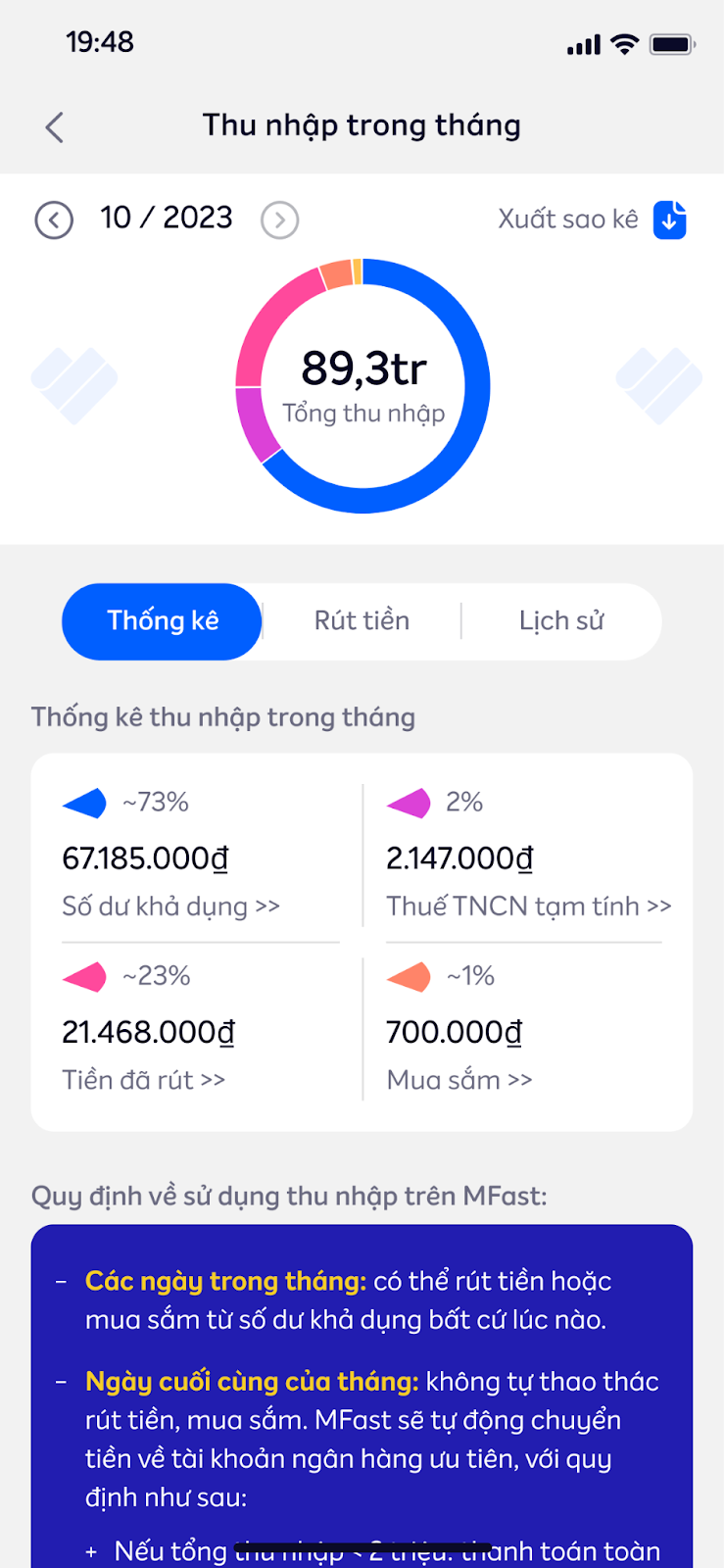The image size is (724, 1568).
Task: Select the Thống kê tab
Action: 163,621
